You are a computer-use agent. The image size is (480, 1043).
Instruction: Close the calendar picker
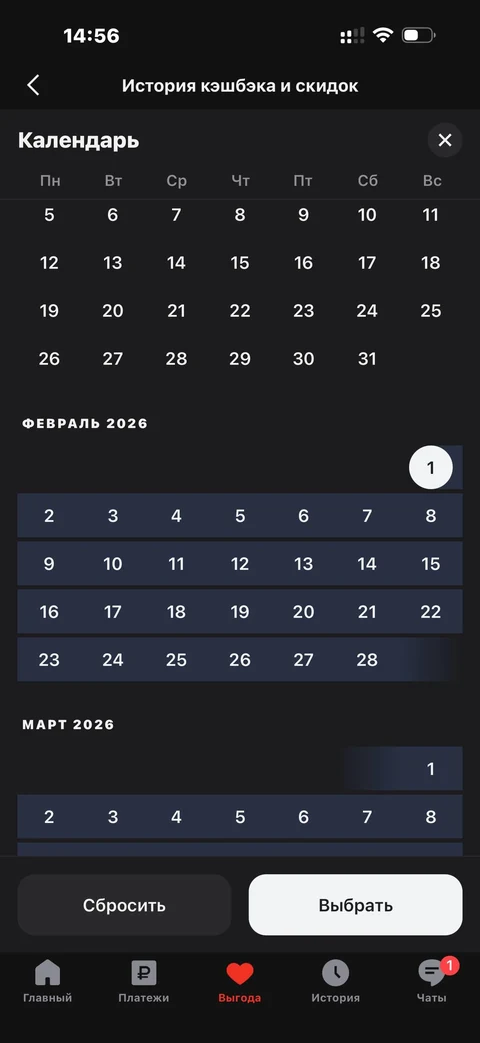[445, 140]
